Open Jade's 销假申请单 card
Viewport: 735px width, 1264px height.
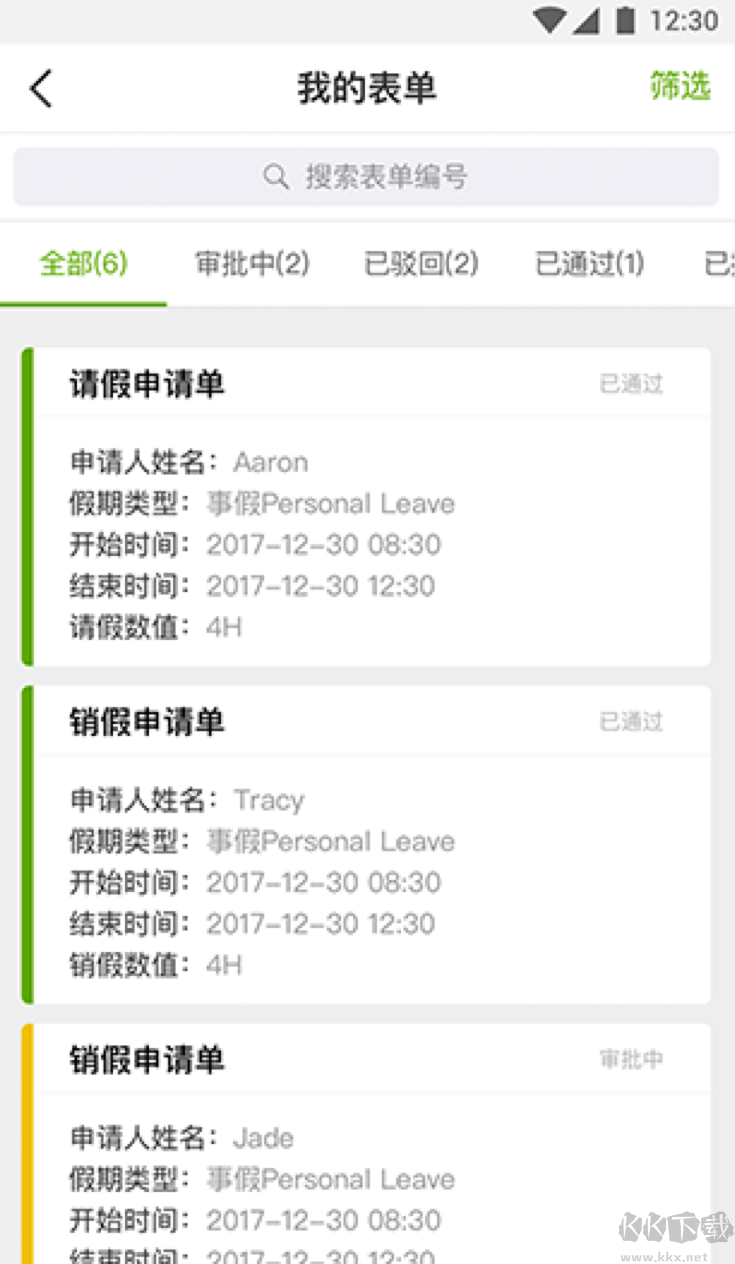click(x=366, y=1150)
